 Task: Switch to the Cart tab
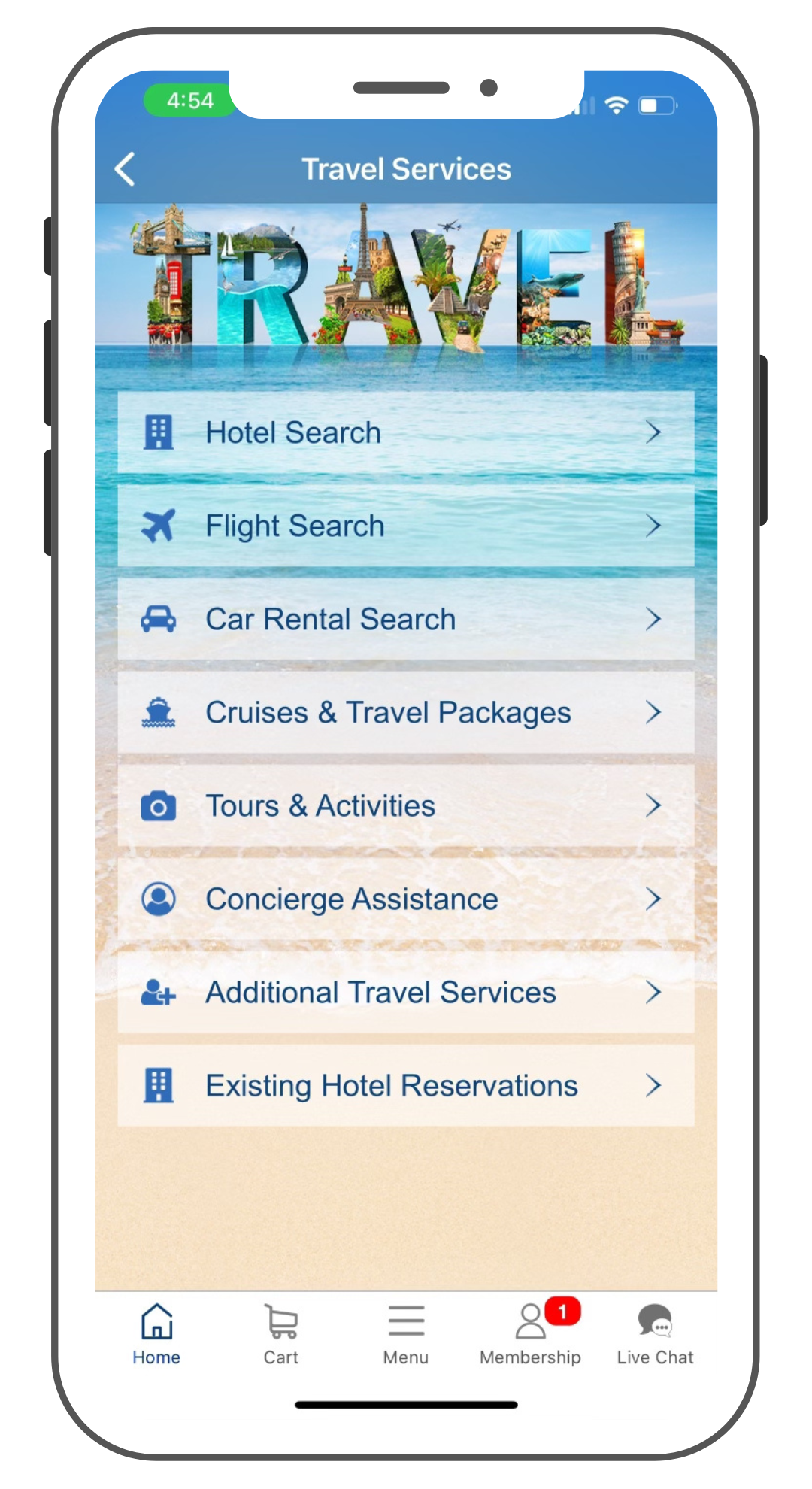281,1335
